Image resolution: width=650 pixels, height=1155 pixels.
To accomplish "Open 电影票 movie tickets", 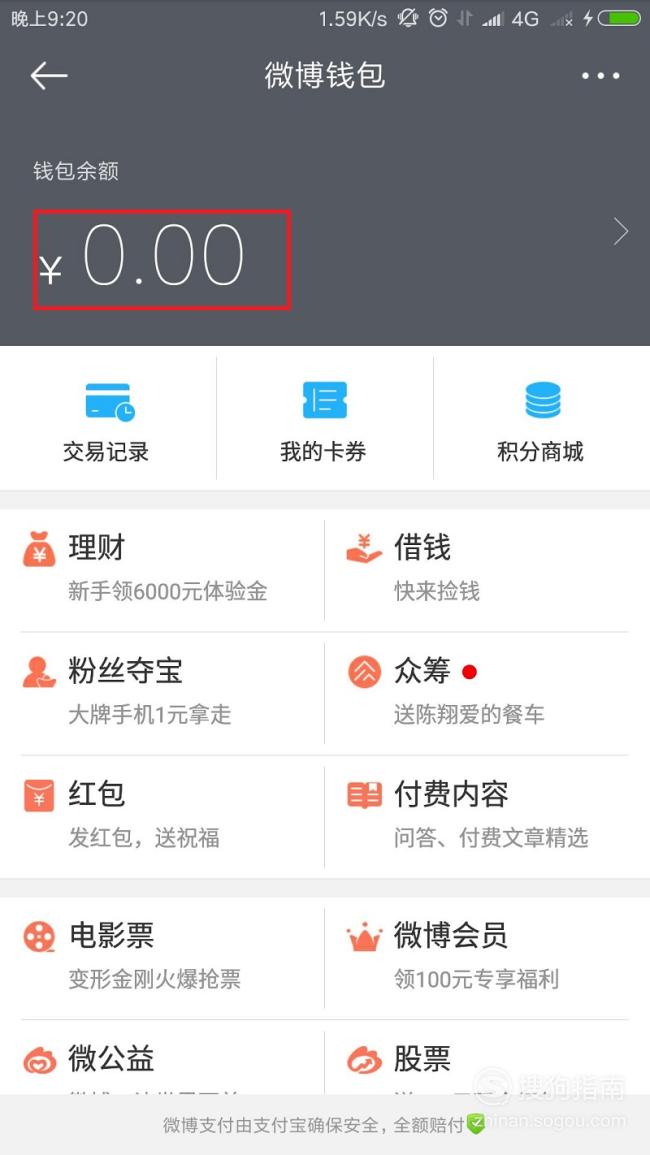I will tap(162, 957).
